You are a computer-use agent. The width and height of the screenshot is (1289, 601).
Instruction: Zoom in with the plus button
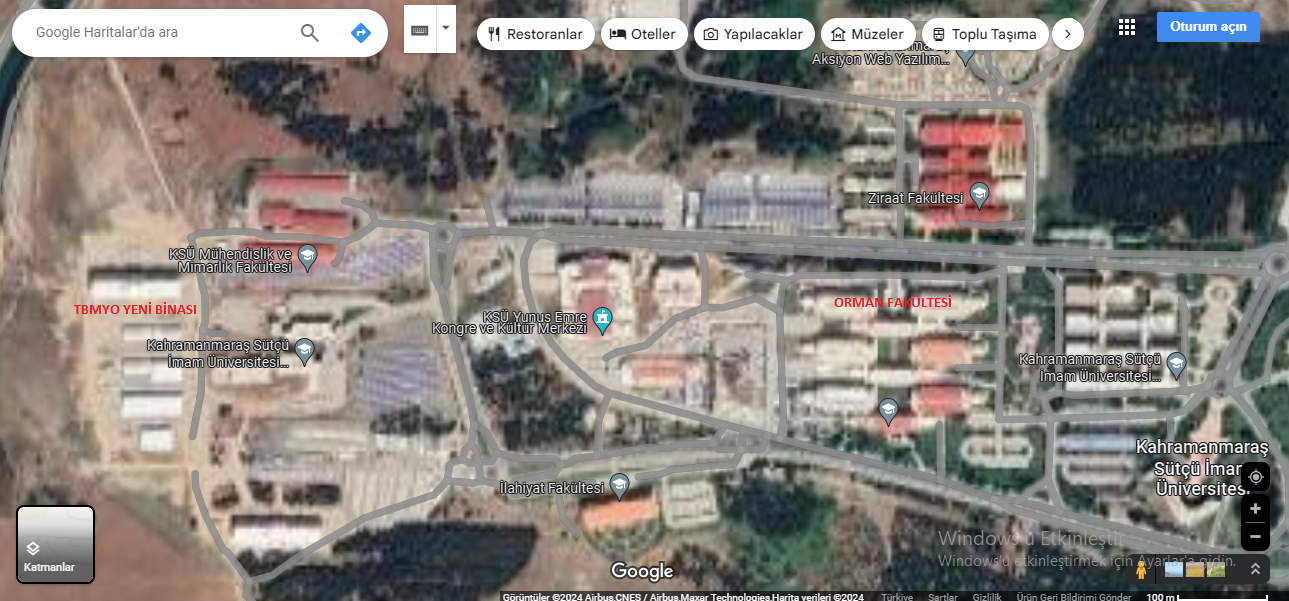(x=1255, y=509)
